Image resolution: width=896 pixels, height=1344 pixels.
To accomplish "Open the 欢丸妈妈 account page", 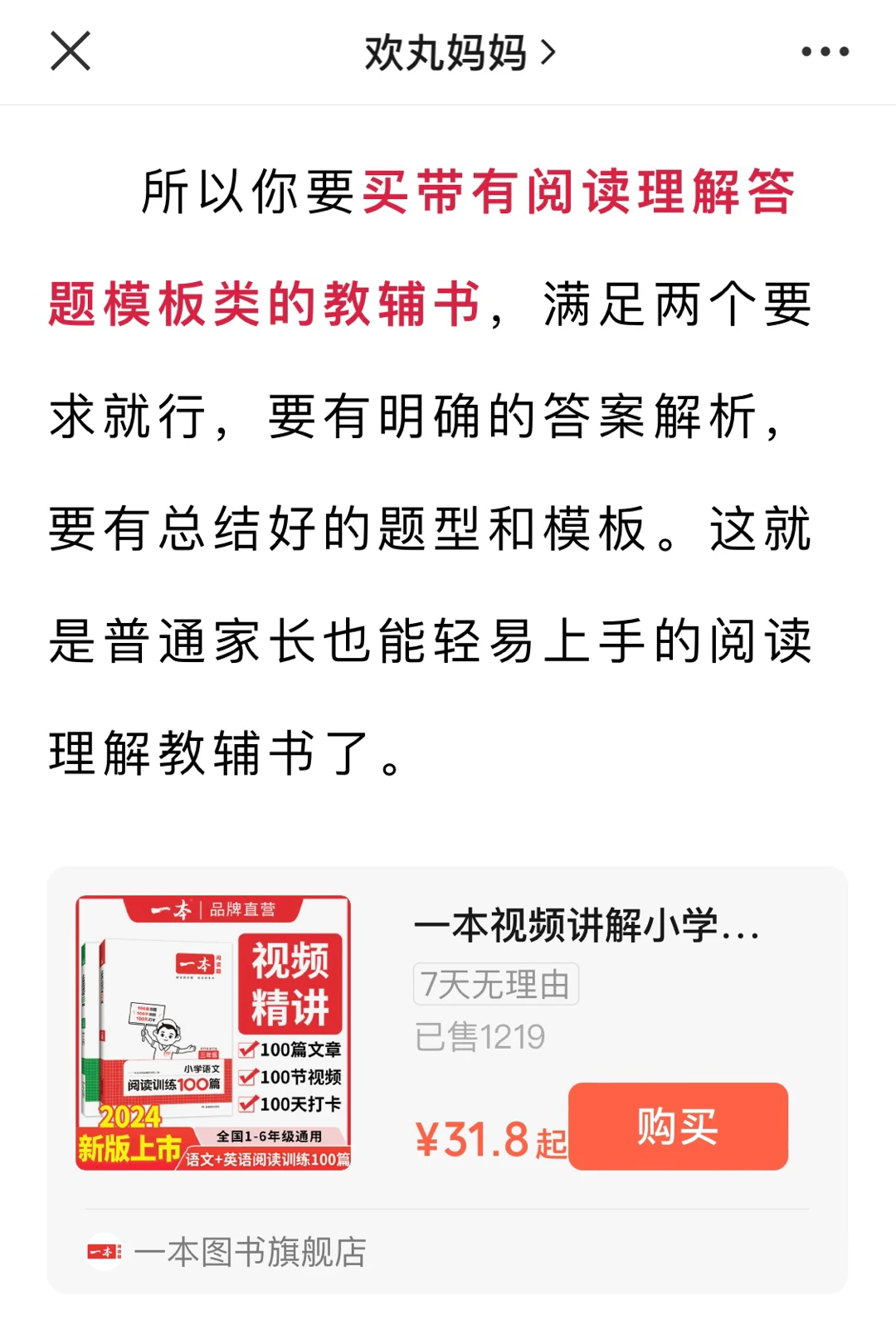I will (459, 53).
